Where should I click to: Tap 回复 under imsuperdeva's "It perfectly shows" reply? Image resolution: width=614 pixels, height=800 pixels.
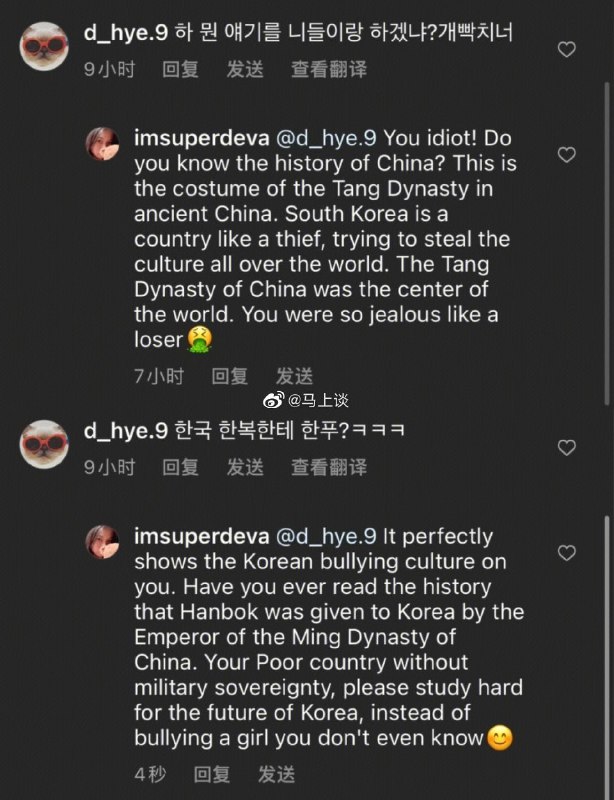[211, 774]
